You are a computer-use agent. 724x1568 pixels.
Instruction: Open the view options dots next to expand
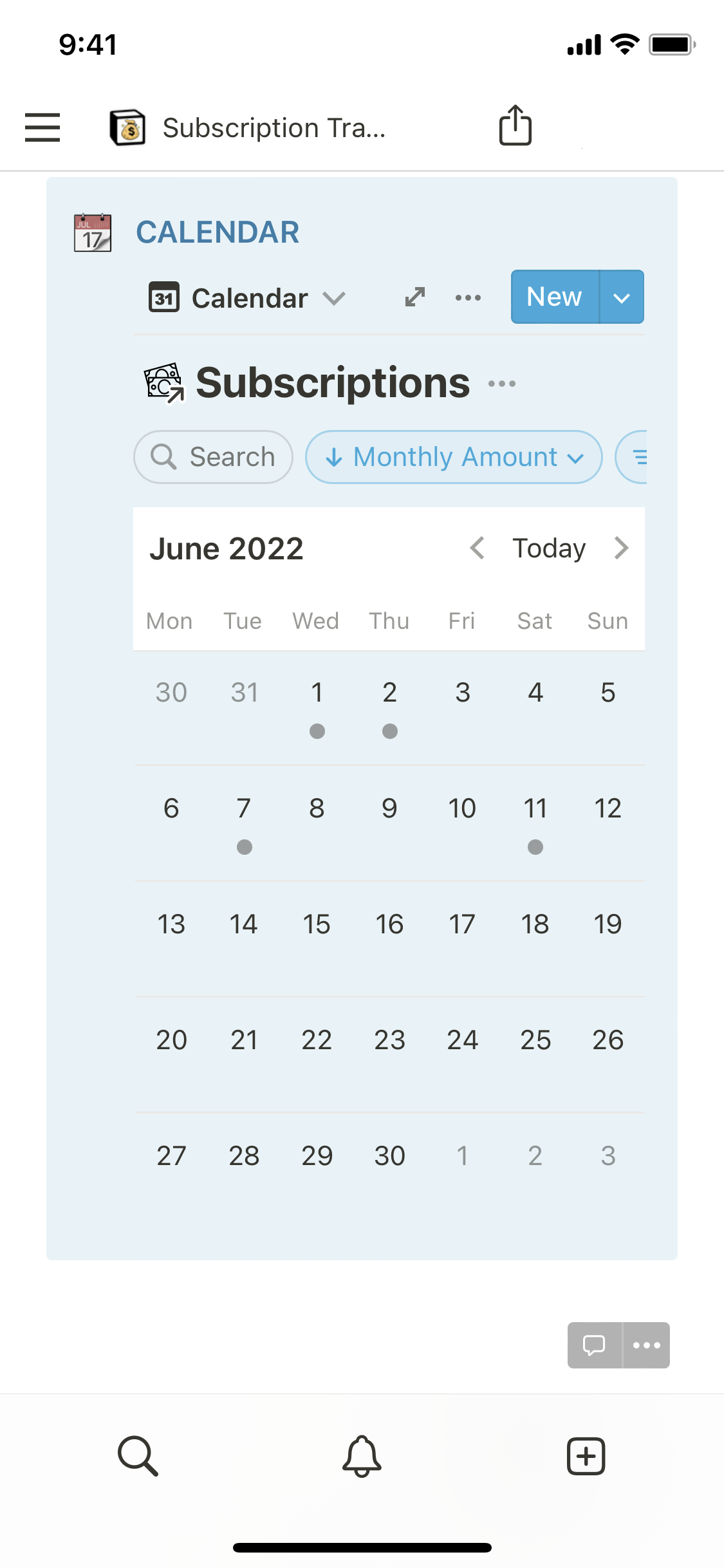[468, 297]
